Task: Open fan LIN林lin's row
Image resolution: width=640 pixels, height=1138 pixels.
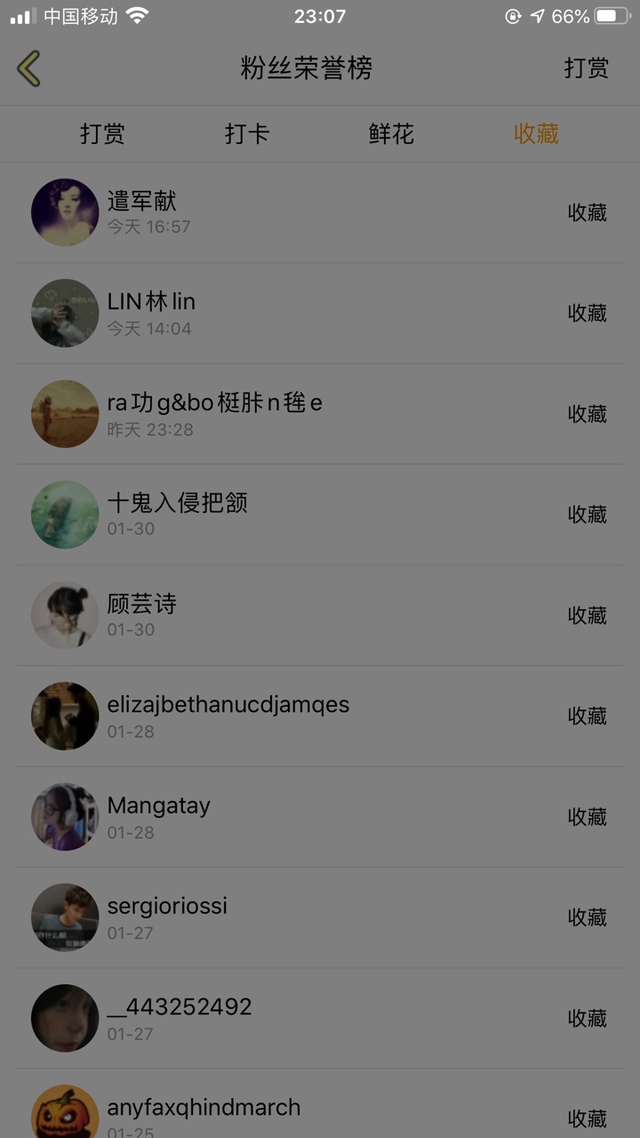Action: (x=320, y=313)
